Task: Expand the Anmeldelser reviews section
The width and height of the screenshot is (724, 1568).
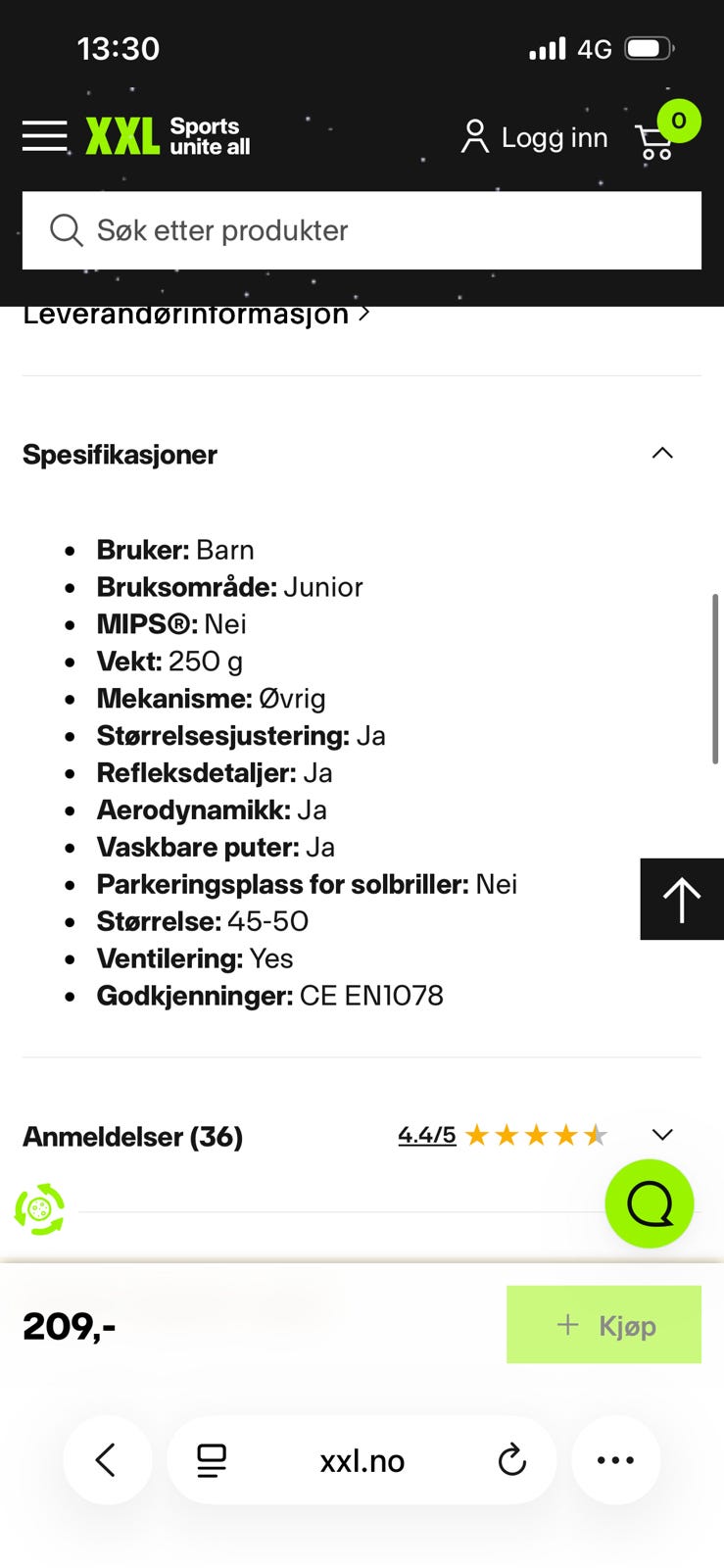Action: (662, 1135)
